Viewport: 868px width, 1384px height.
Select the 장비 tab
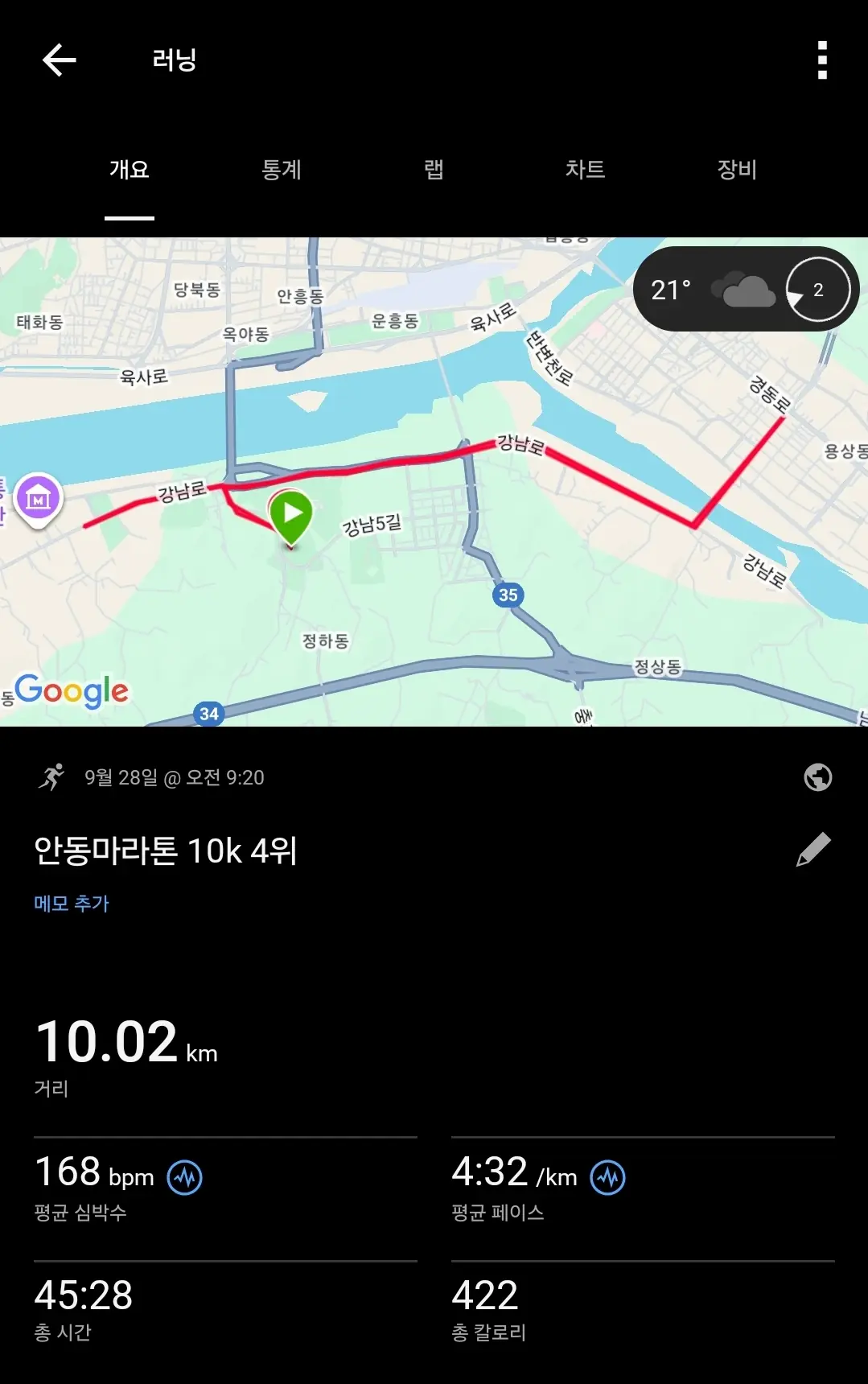click(x=737, y=170)
